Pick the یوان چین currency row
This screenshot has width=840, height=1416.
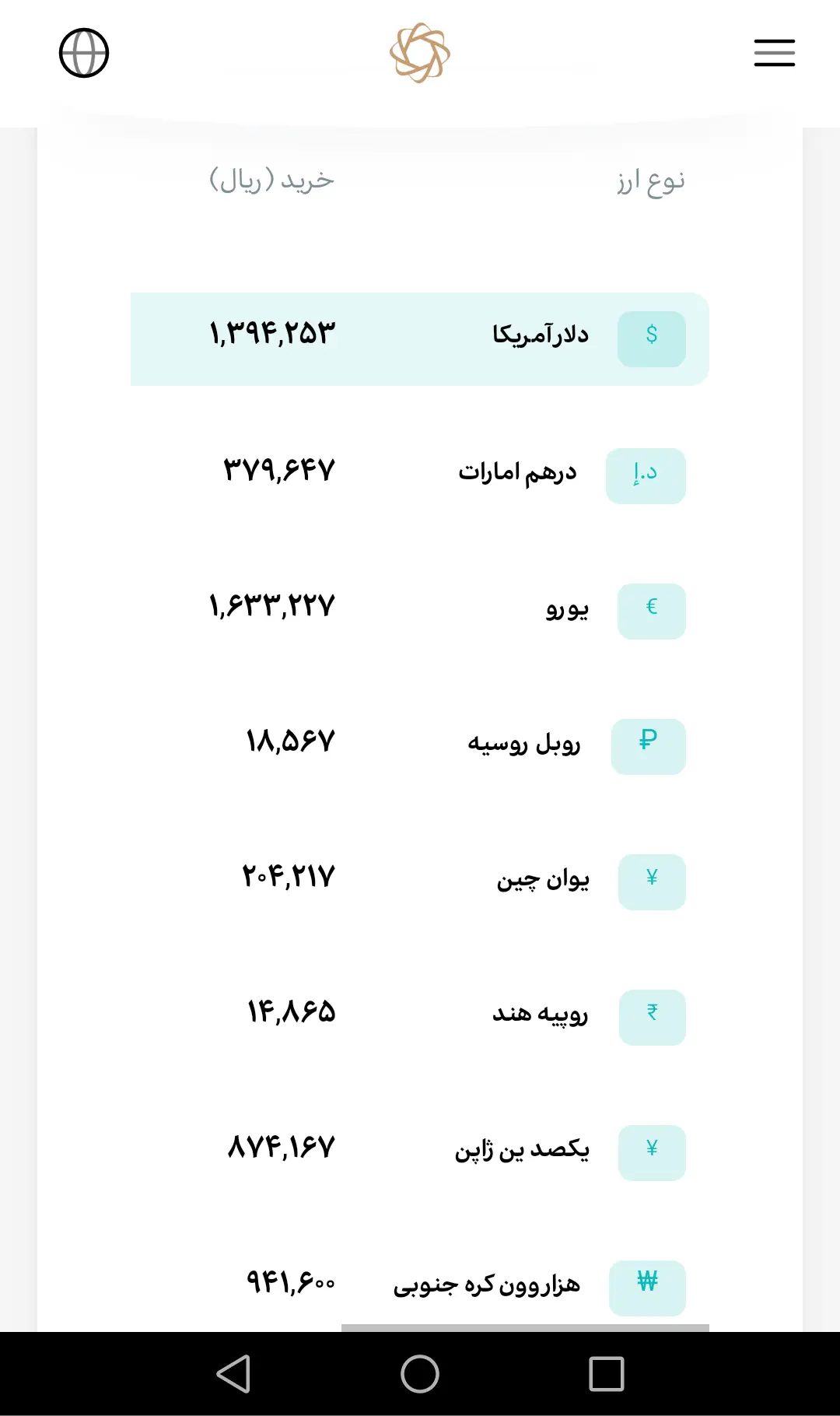[420, 880]
